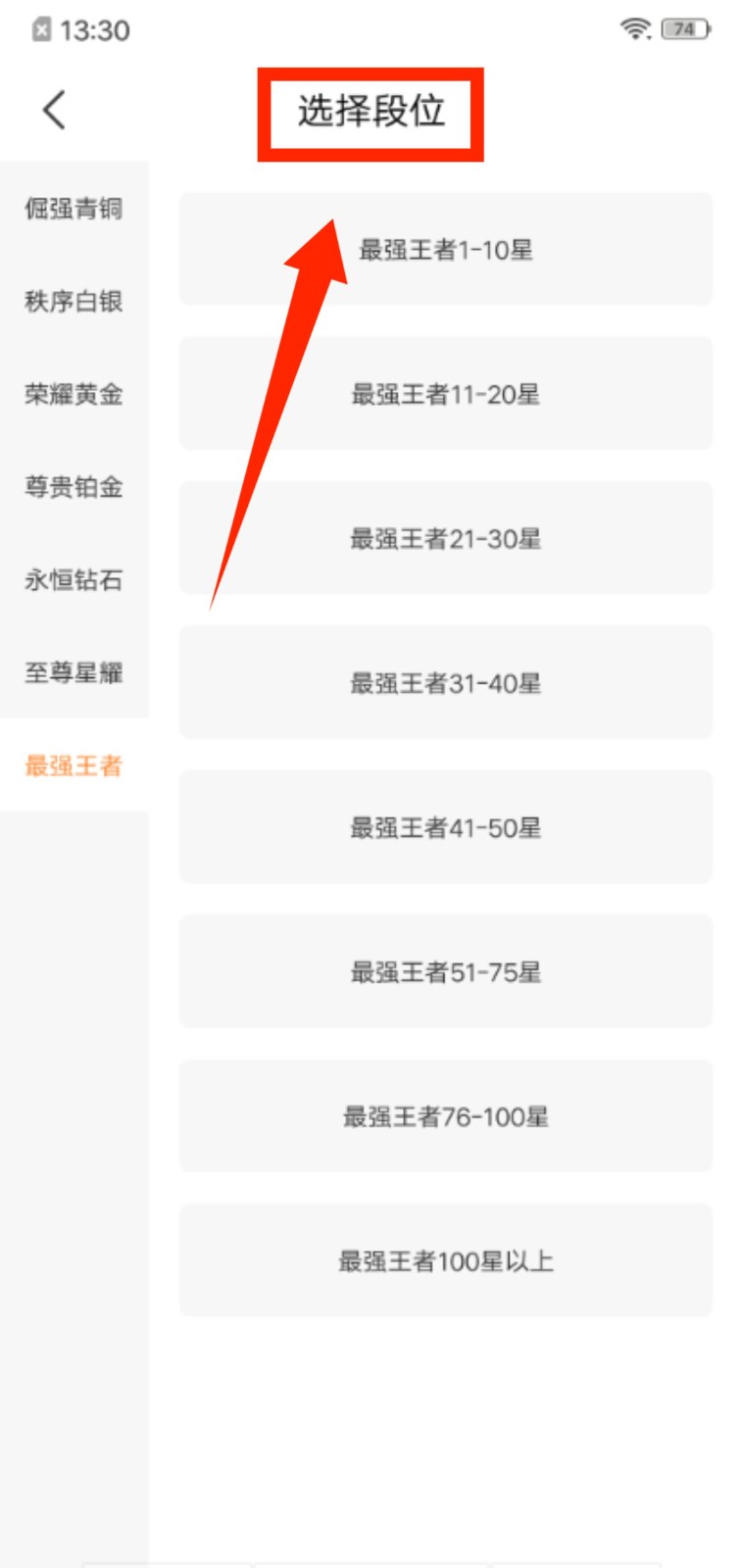742x1568 pixels.
Task: Pick the 最强王者51-75星 option
Action: pos(445,971)
